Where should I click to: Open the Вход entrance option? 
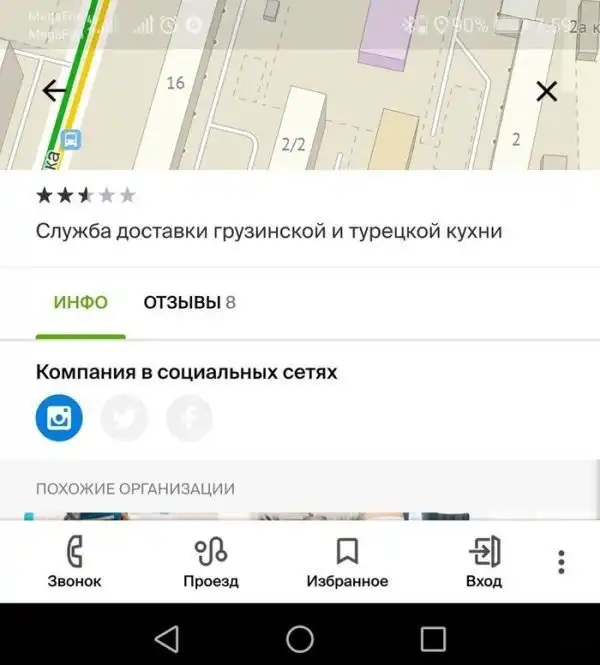[484, 562]
